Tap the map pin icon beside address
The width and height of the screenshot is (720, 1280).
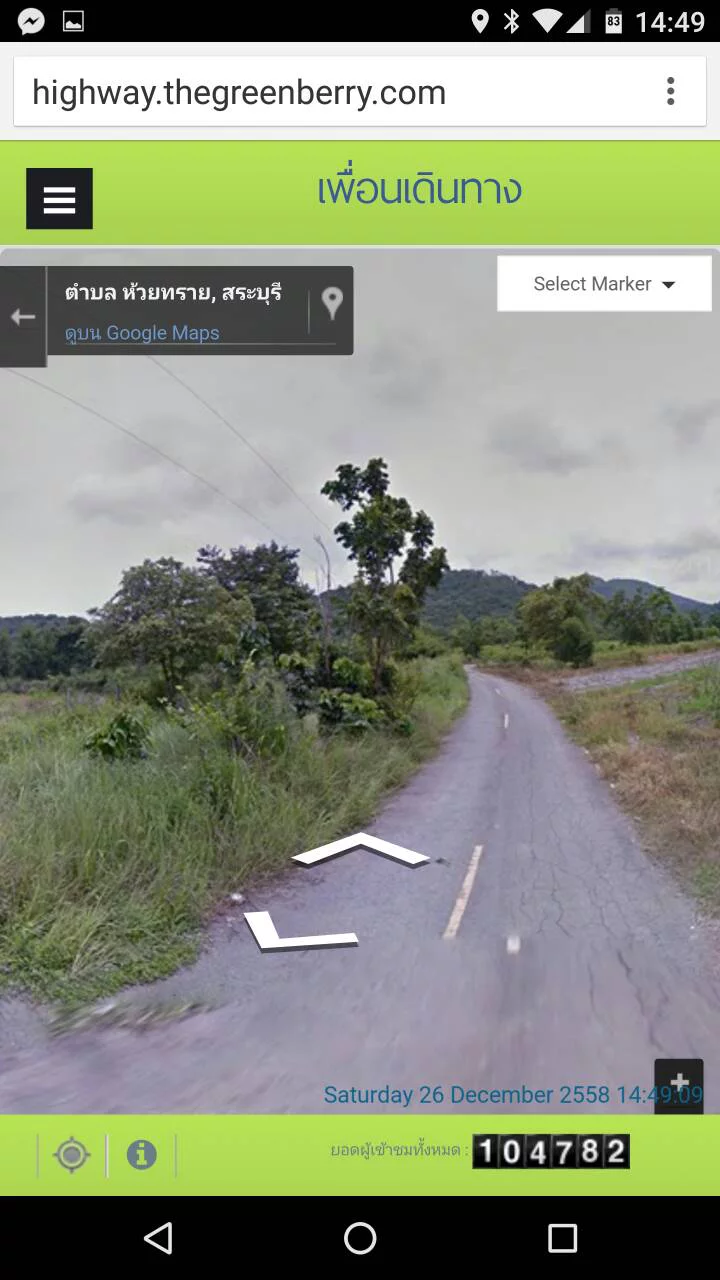(x=332, y=303)
